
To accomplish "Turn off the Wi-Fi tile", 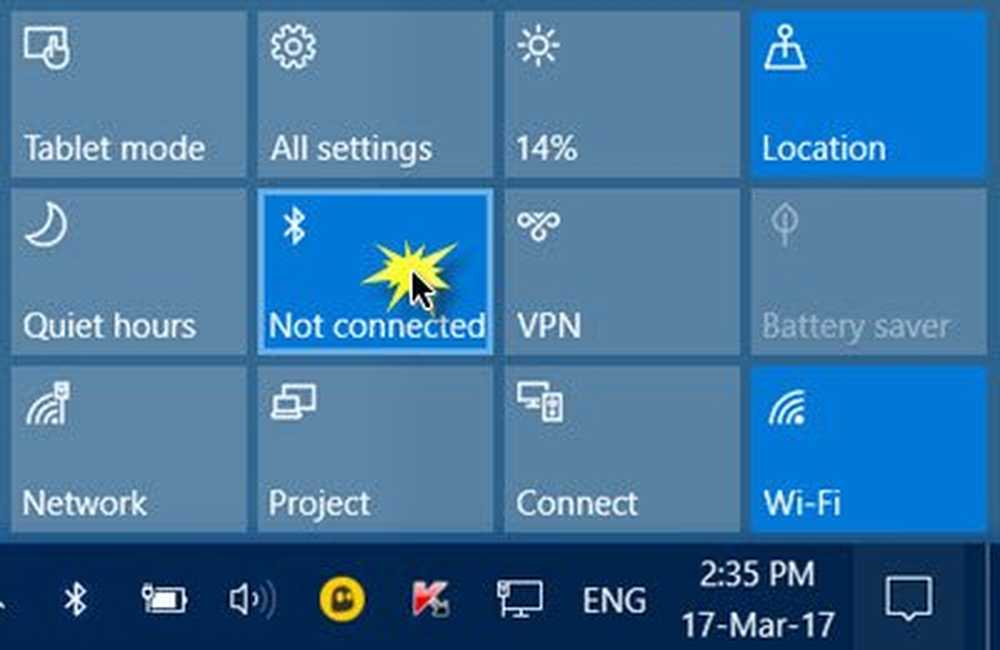I will coord(868,449).
